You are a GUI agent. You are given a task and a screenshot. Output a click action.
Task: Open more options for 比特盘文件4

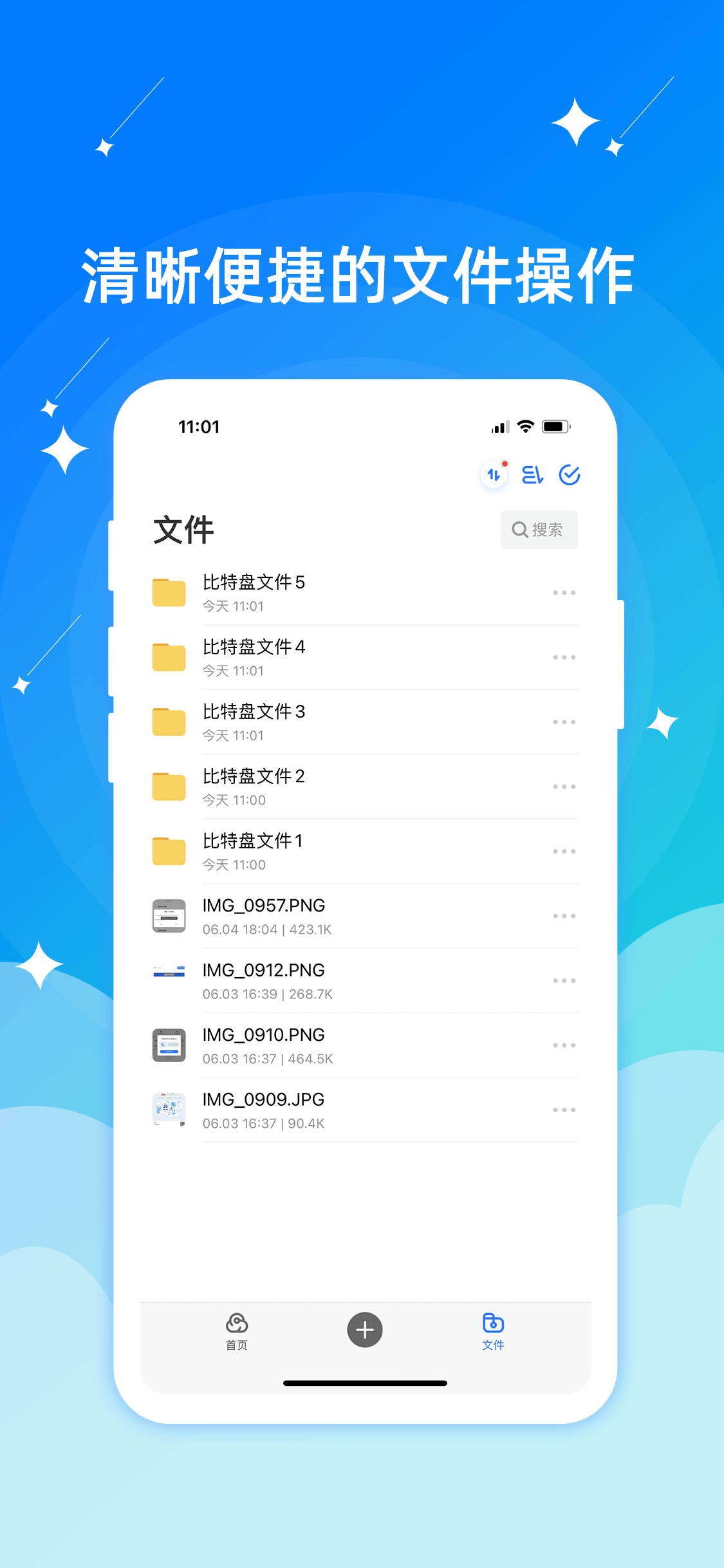click(x=564, y=657)
